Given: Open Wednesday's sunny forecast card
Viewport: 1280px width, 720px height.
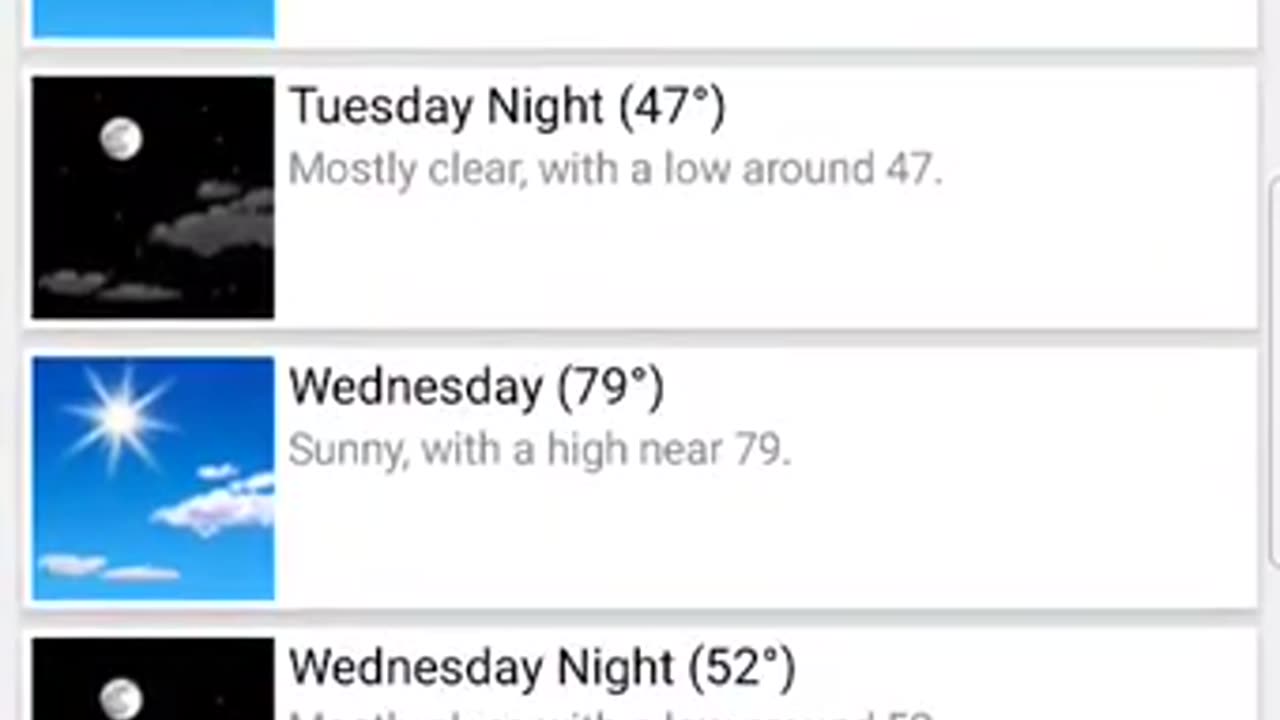Looking at the screenshot, I should coord(640,477).
